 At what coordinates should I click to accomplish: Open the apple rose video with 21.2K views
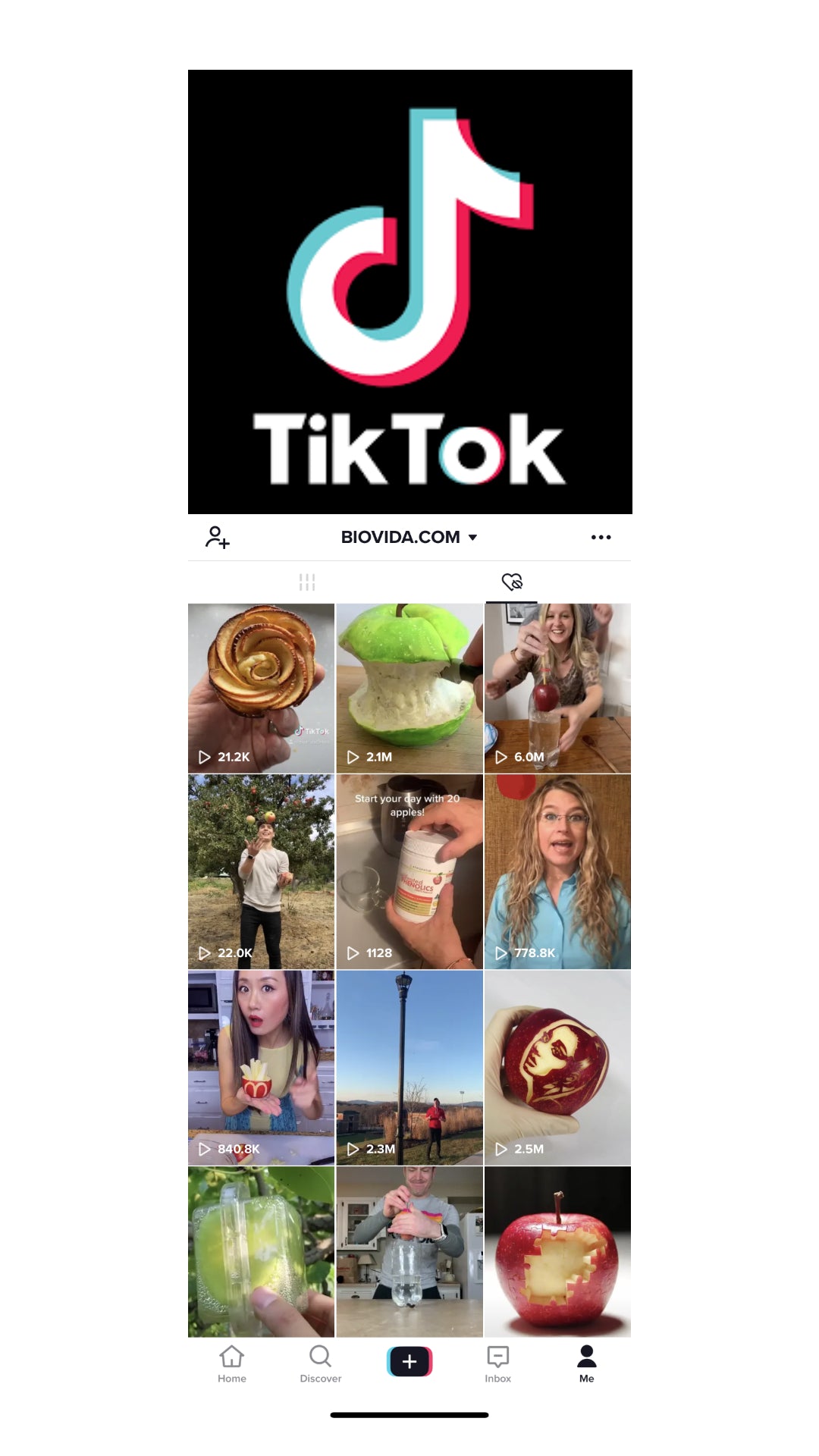pos(261,688)
